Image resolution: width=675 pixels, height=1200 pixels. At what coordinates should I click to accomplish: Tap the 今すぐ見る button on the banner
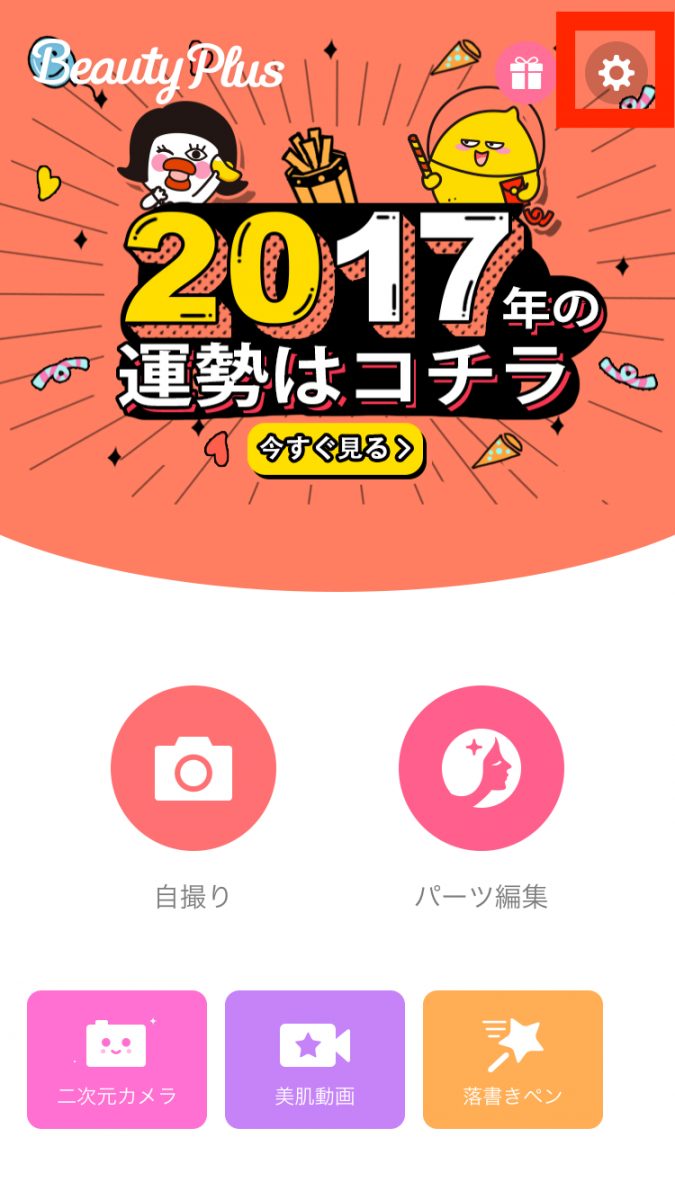336,450
